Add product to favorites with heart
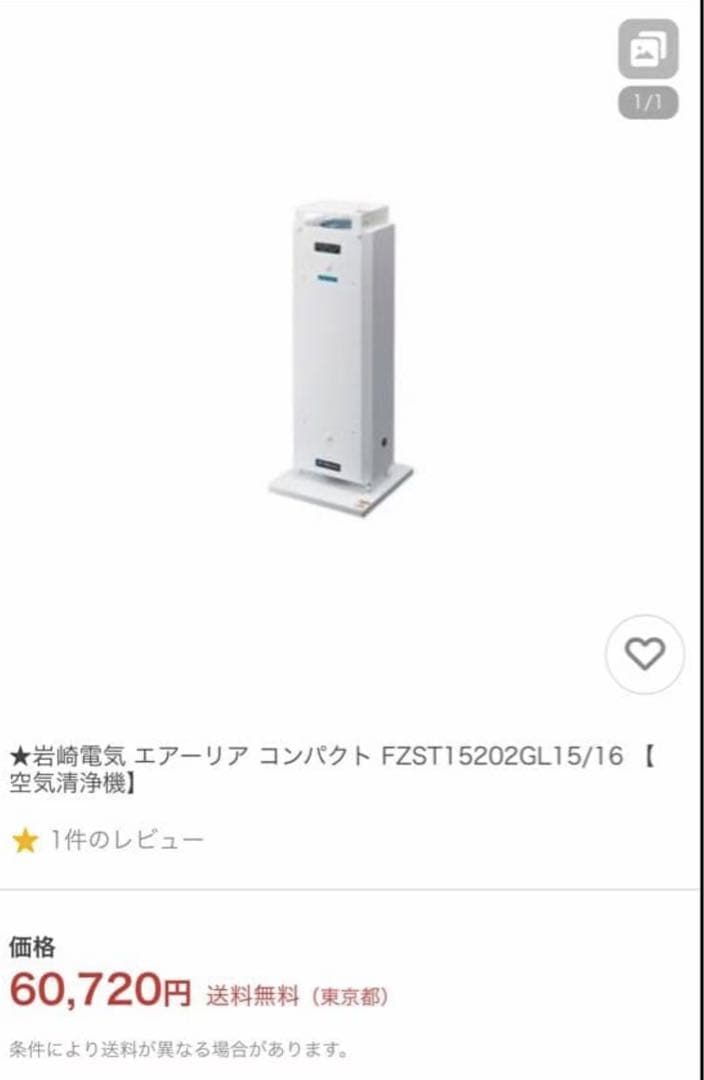 click(645, 655)
